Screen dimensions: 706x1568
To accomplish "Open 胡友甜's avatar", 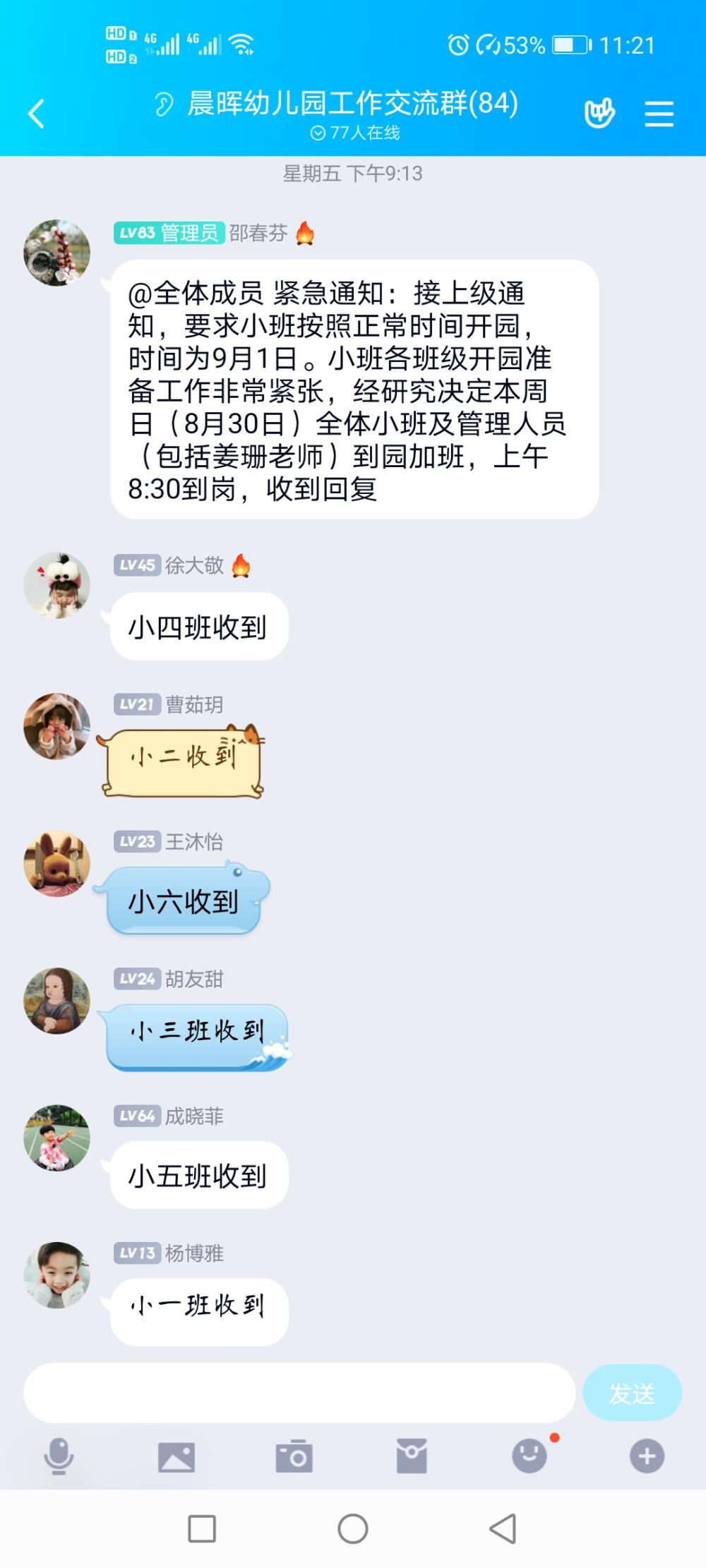I will click(57, 1001).
